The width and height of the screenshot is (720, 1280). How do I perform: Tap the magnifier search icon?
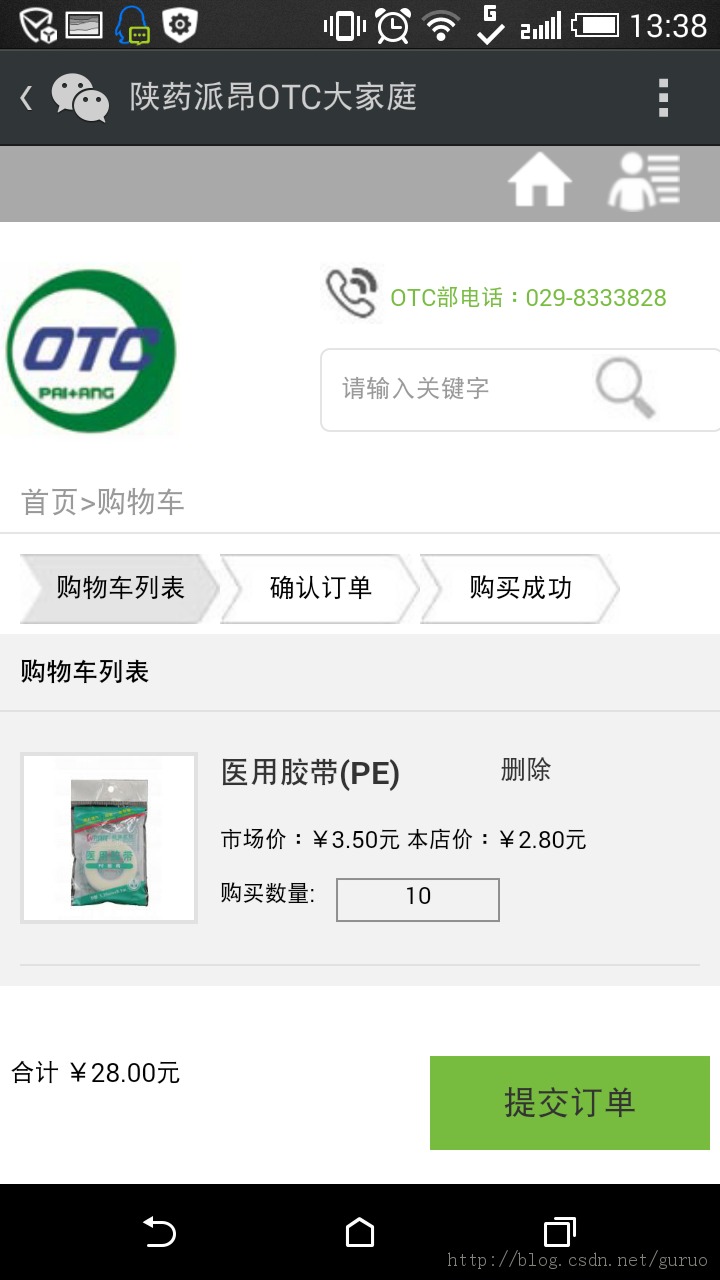[626, 389]
